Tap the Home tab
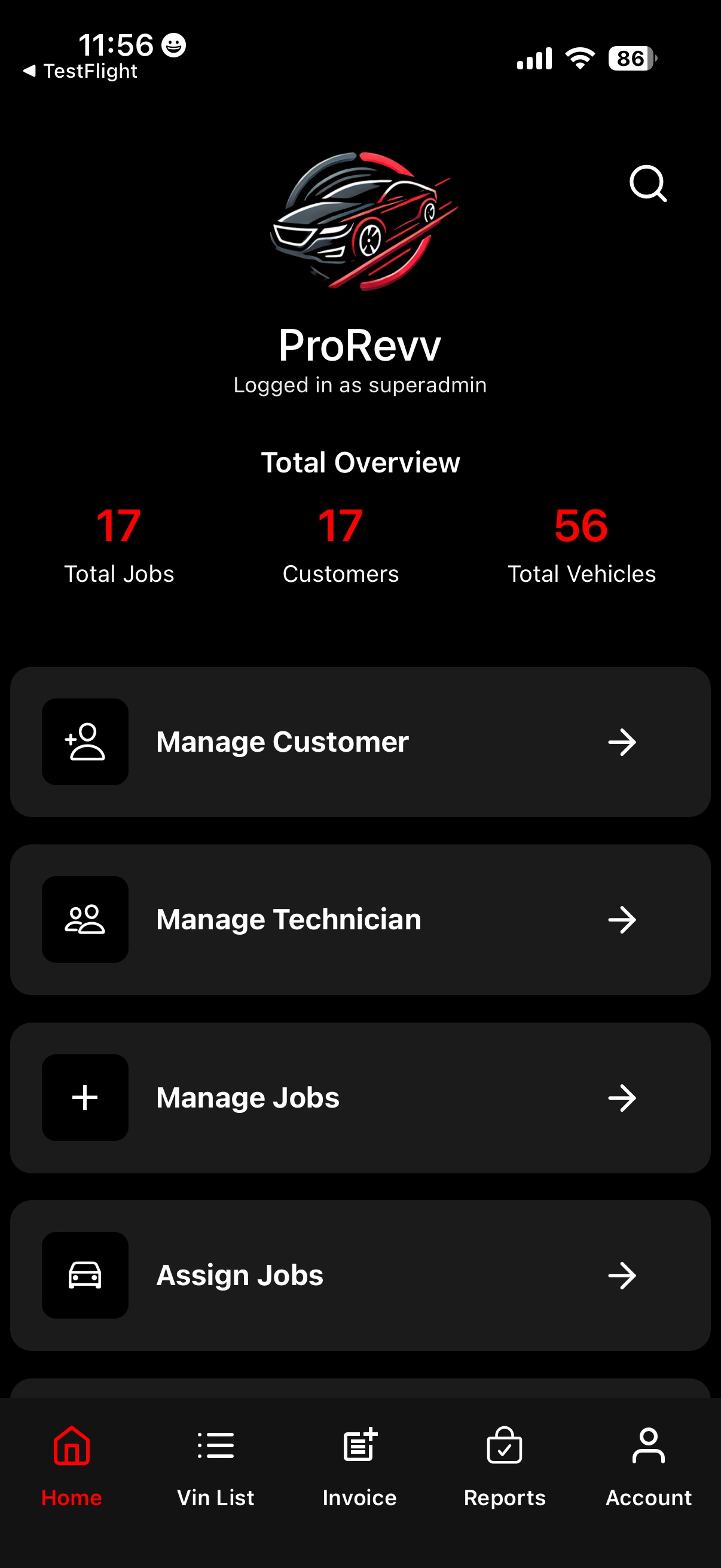The image size is (721, 1568). pyautogui.click(x=72, y=1466)
